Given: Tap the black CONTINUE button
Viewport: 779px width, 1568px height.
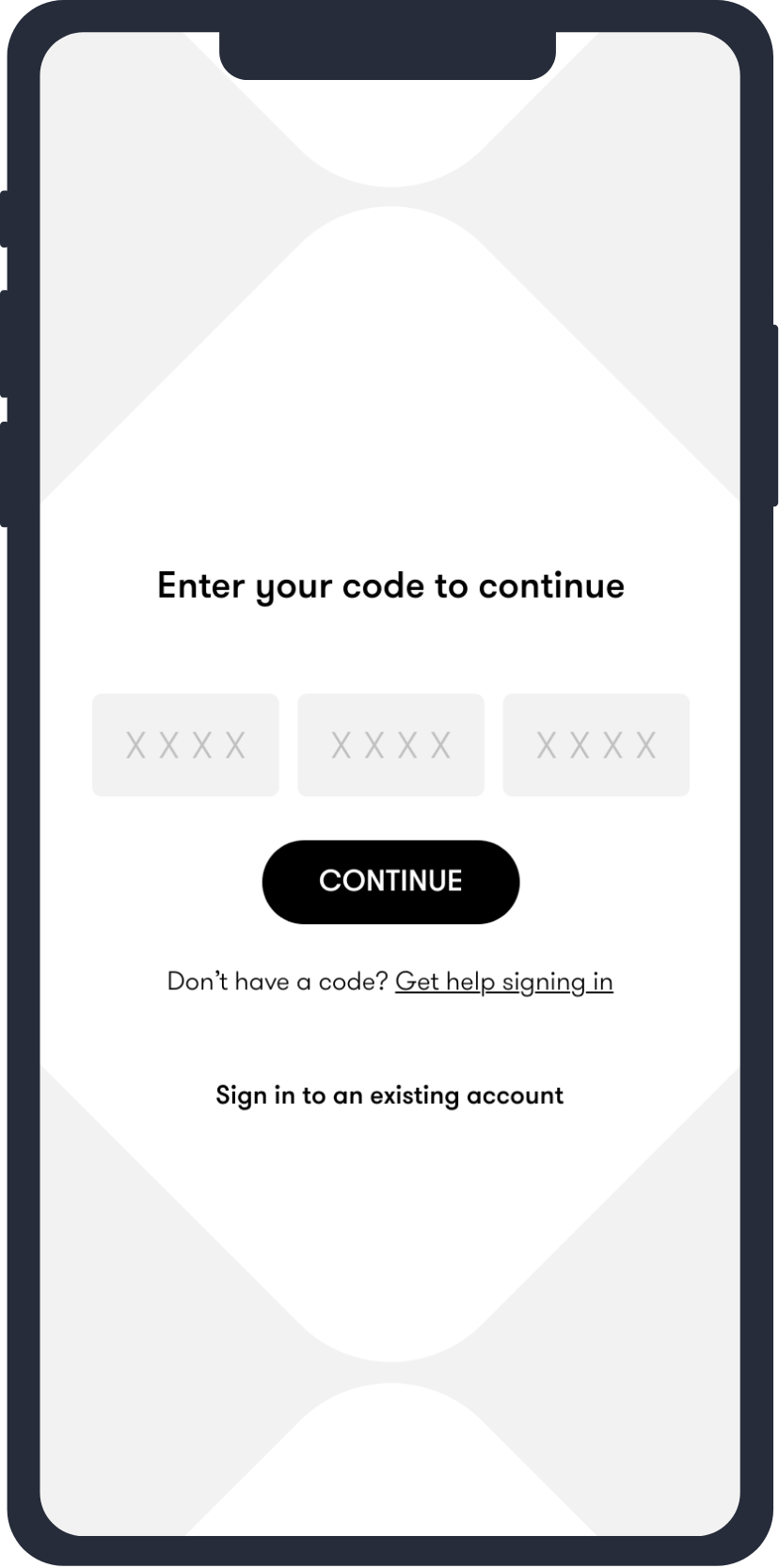Looking at the screenshot, I should point(390,882).
